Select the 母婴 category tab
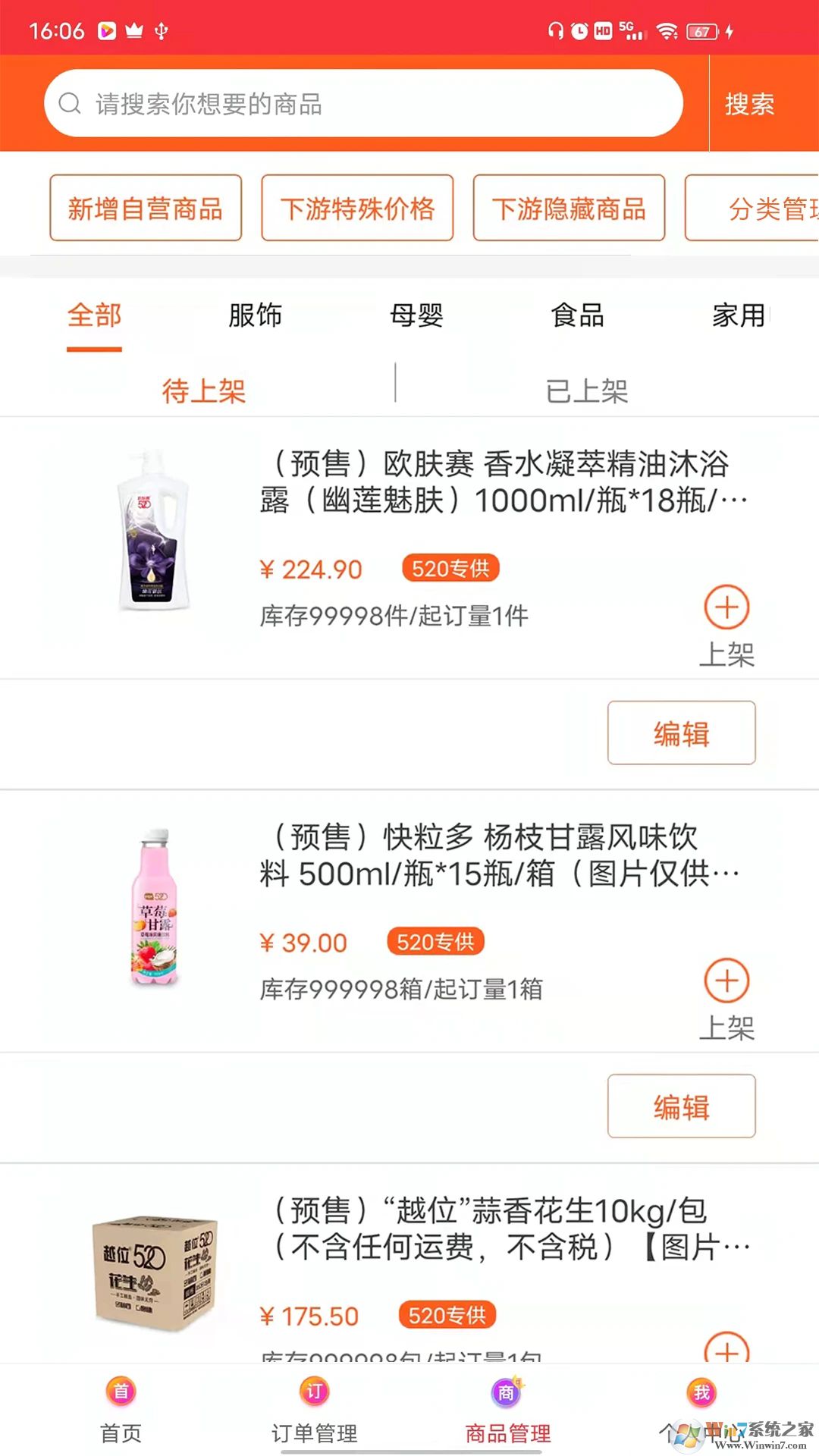 [416, 315]
